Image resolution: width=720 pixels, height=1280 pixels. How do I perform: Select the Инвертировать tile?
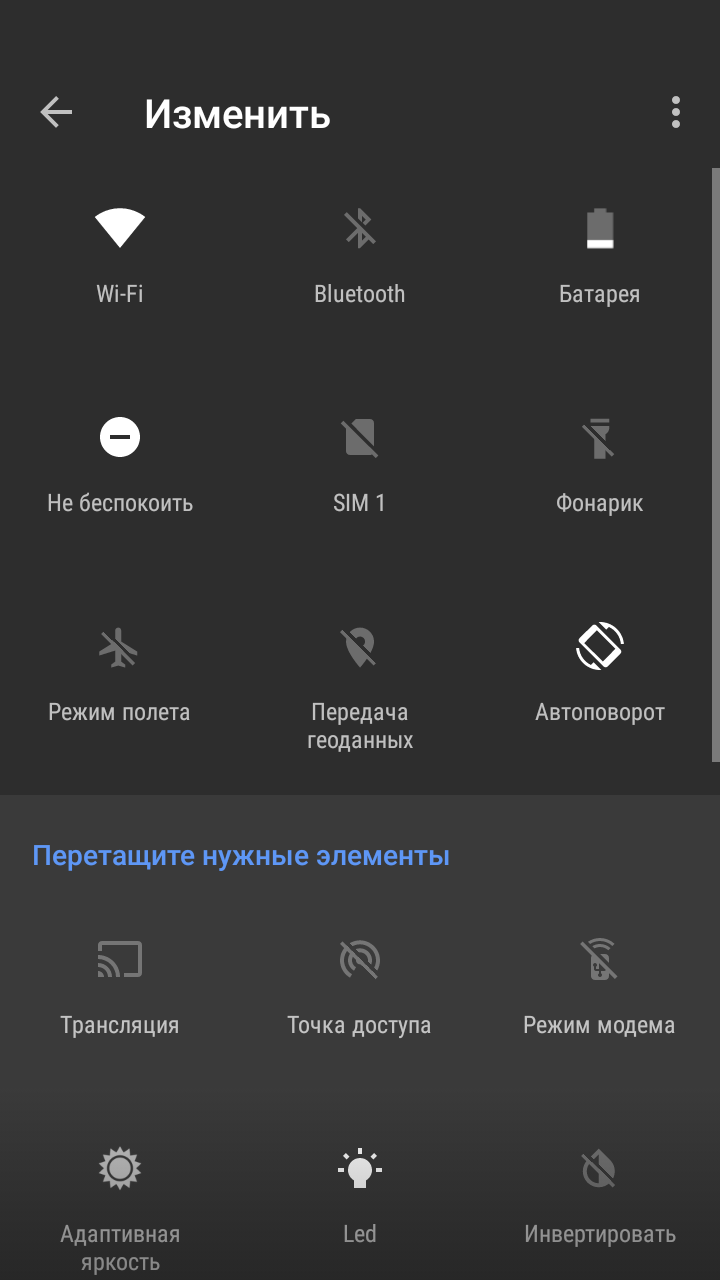[599, 1196]
